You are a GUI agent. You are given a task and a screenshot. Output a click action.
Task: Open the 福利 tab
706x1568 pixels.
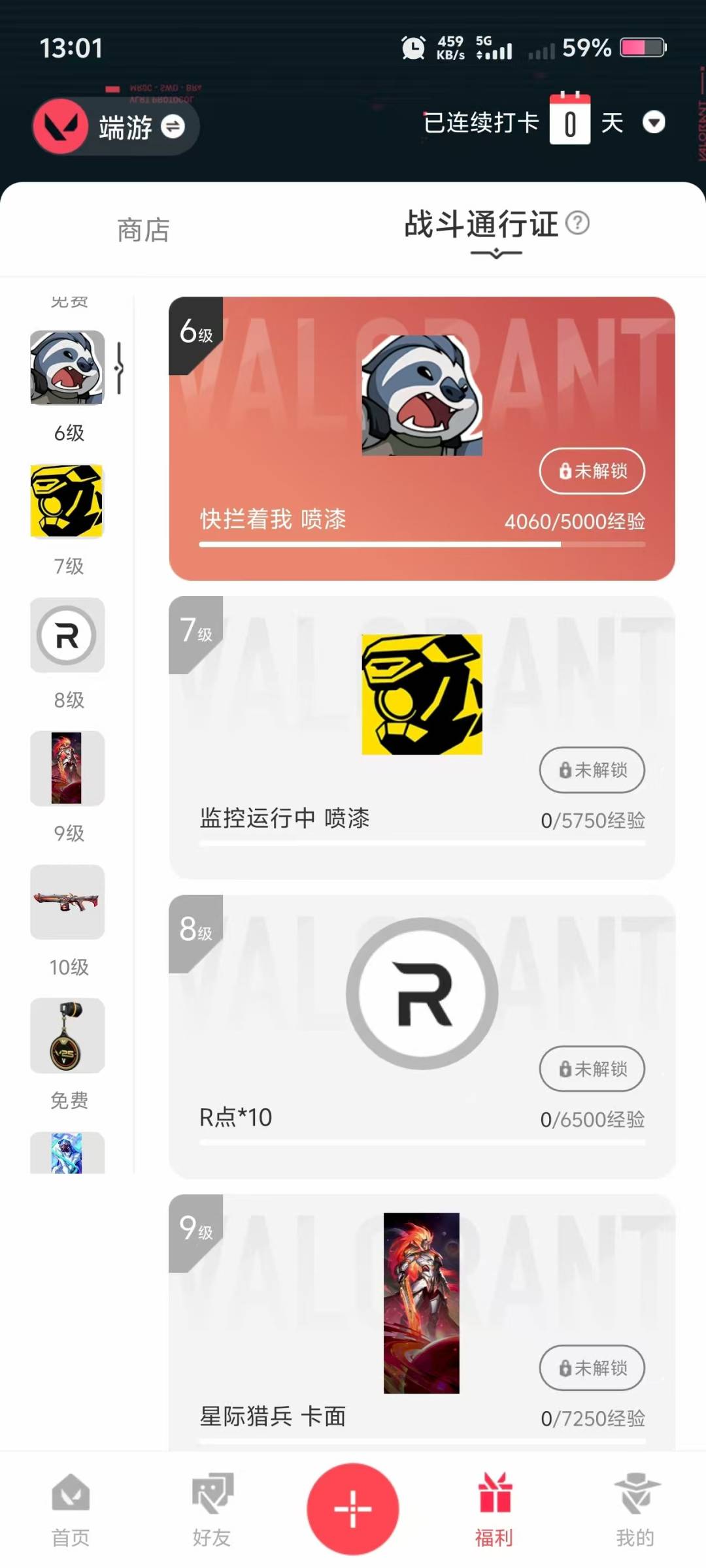494,1510
